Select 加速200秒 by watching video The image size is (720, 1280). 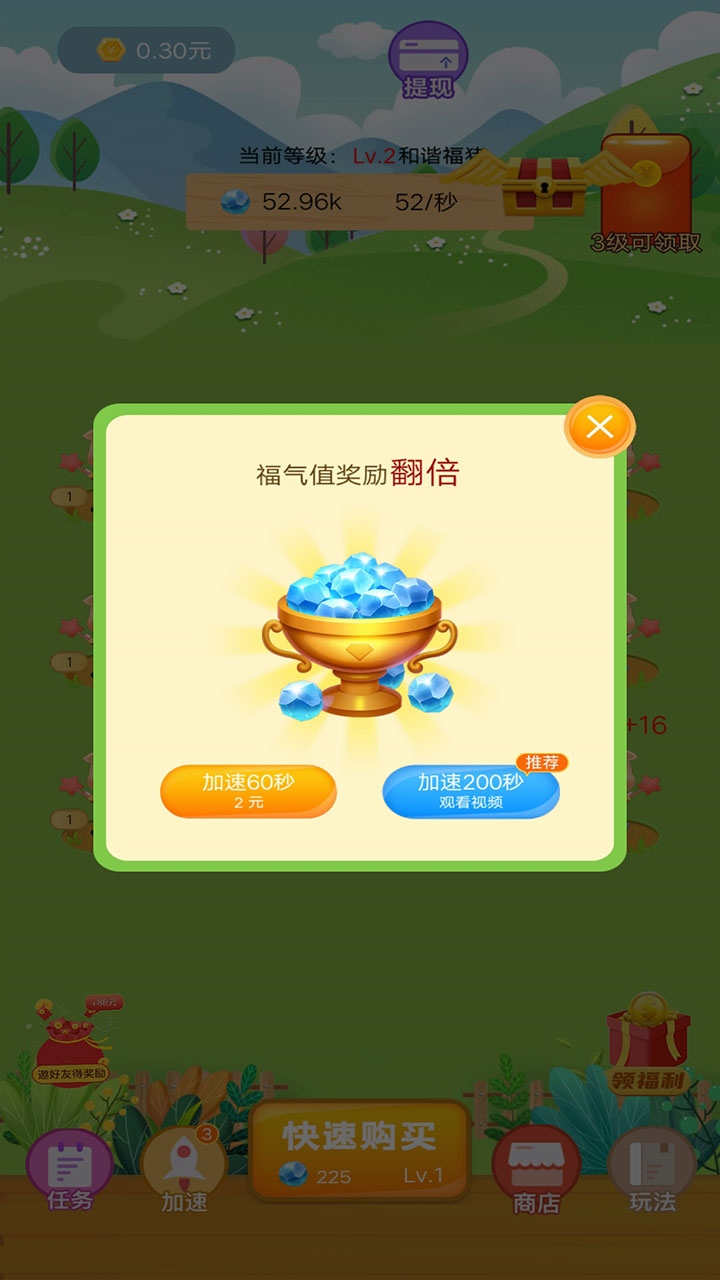[x=471, y=792]
